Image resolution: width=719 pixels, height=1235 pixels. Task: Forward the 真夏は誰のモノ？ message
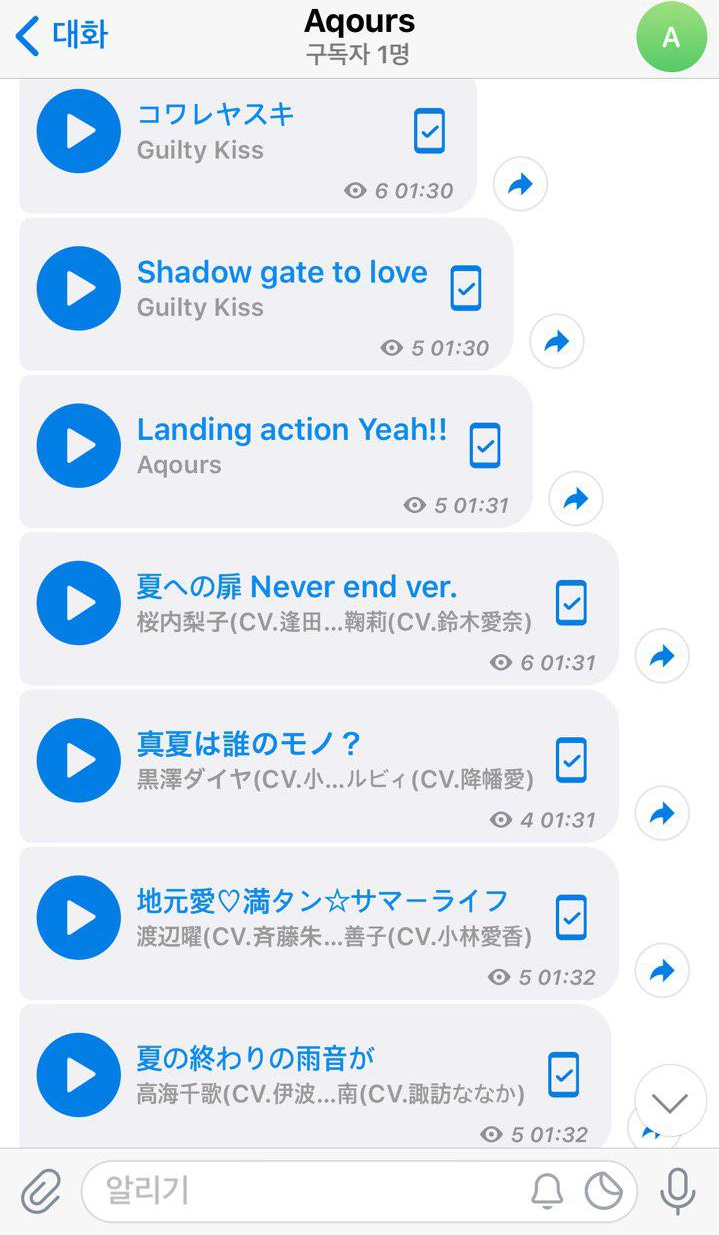click(662, 814)
